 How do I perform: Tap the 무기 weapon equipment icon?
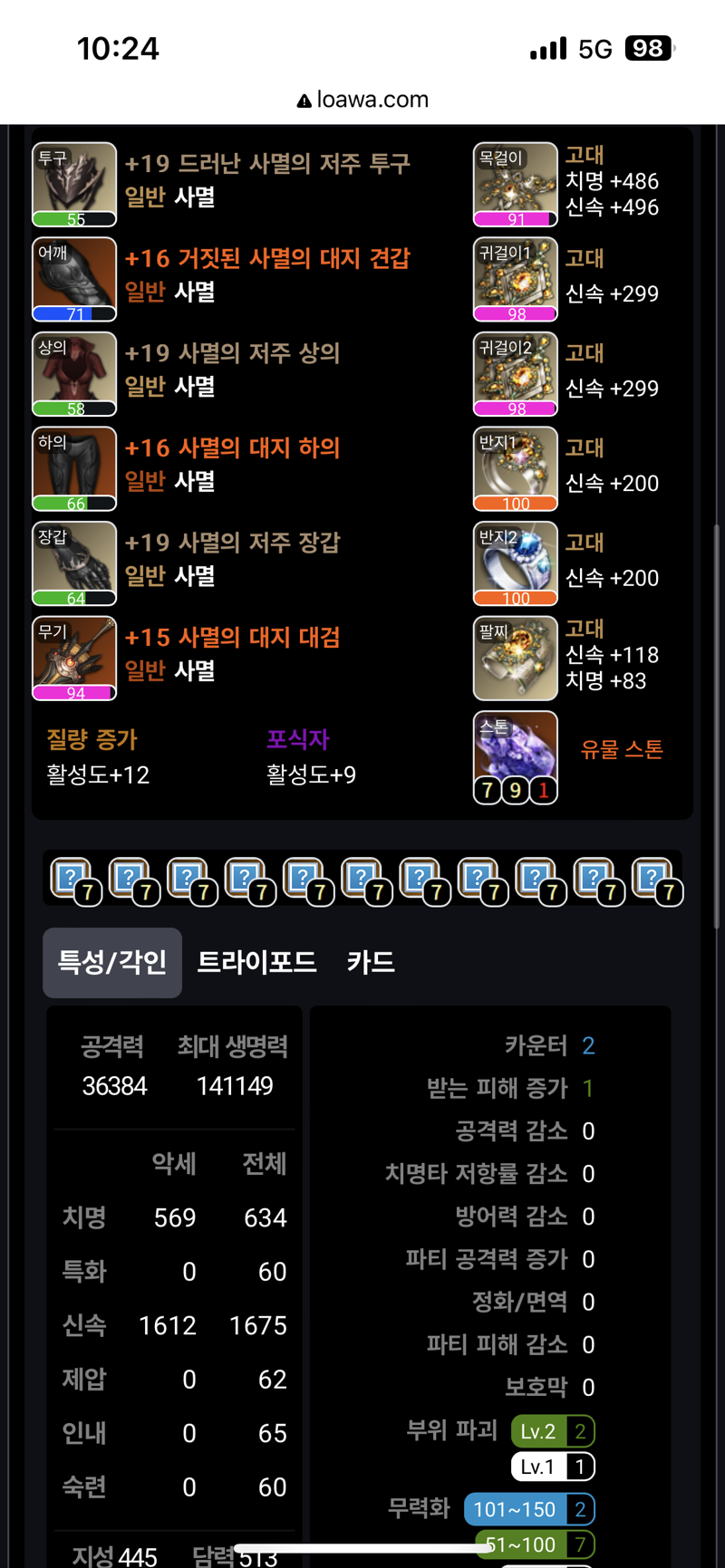pyautogui.click(x=74, y=658)
